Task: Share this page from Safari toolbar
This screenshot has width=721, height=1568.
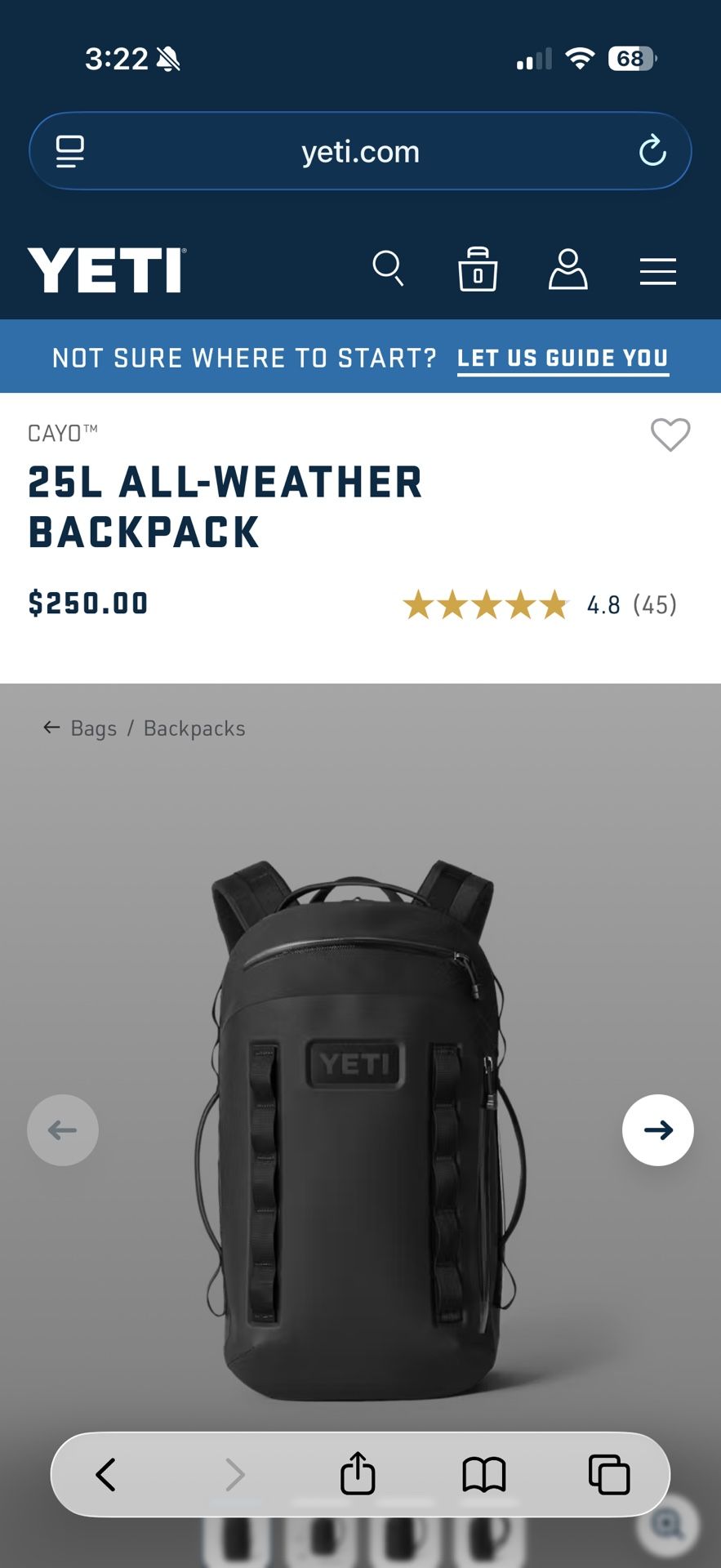Action: (358, 1475)
